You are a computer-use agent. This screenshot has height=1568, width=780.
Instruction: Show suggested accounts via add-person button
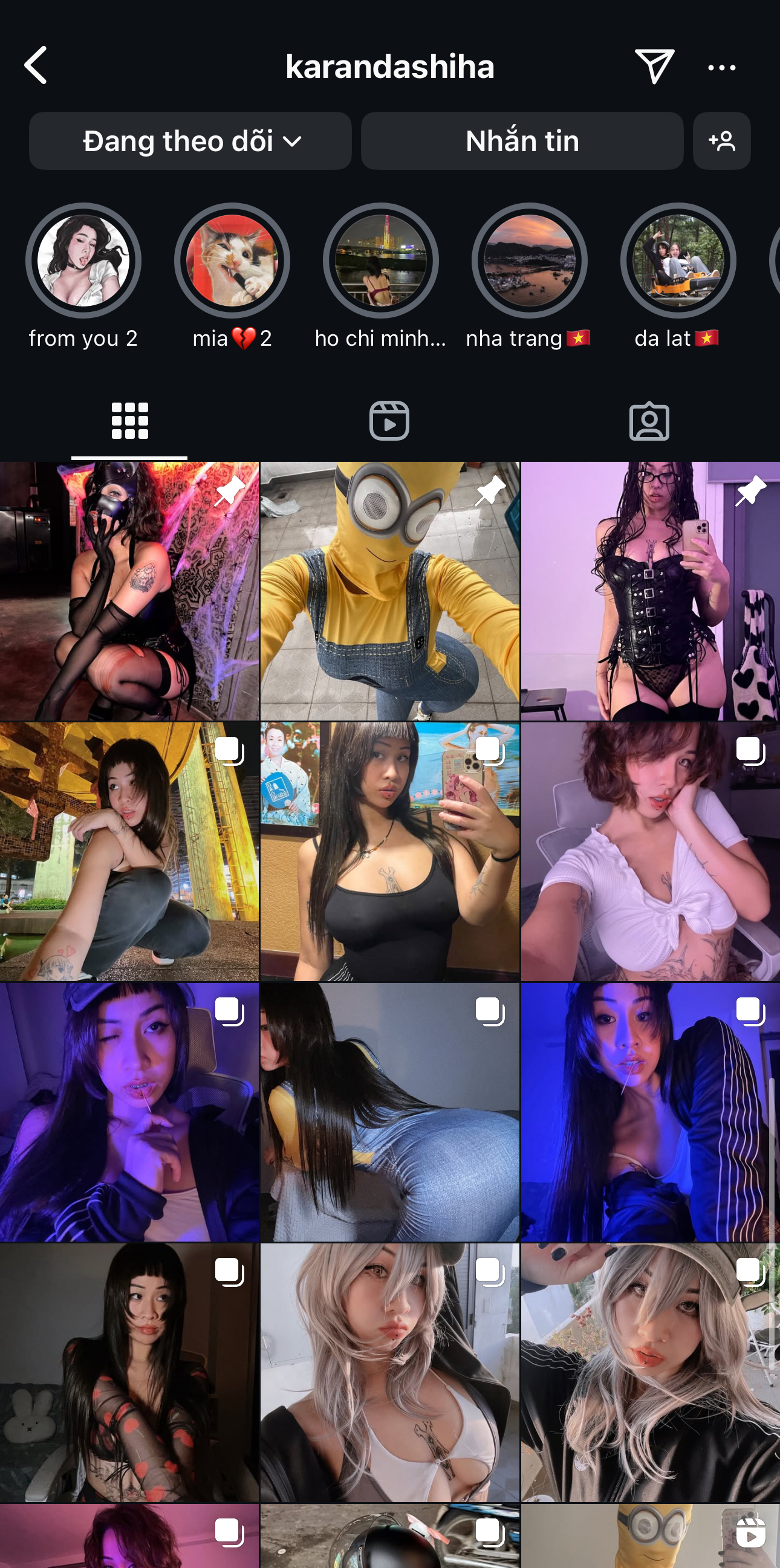pyautogui.click(x=721, y=141)
